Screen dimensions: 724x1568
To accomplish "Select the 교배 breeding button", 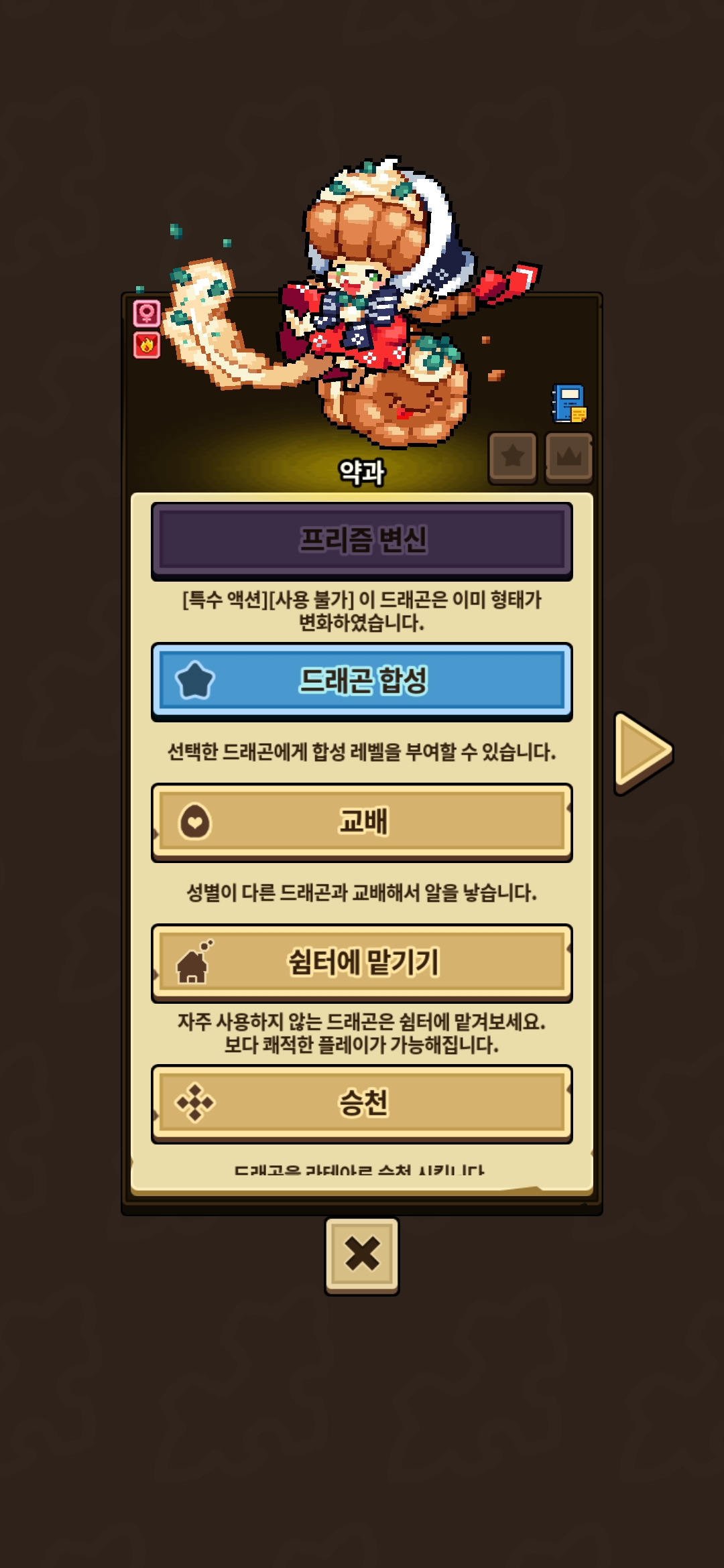I will pos(362,822).
